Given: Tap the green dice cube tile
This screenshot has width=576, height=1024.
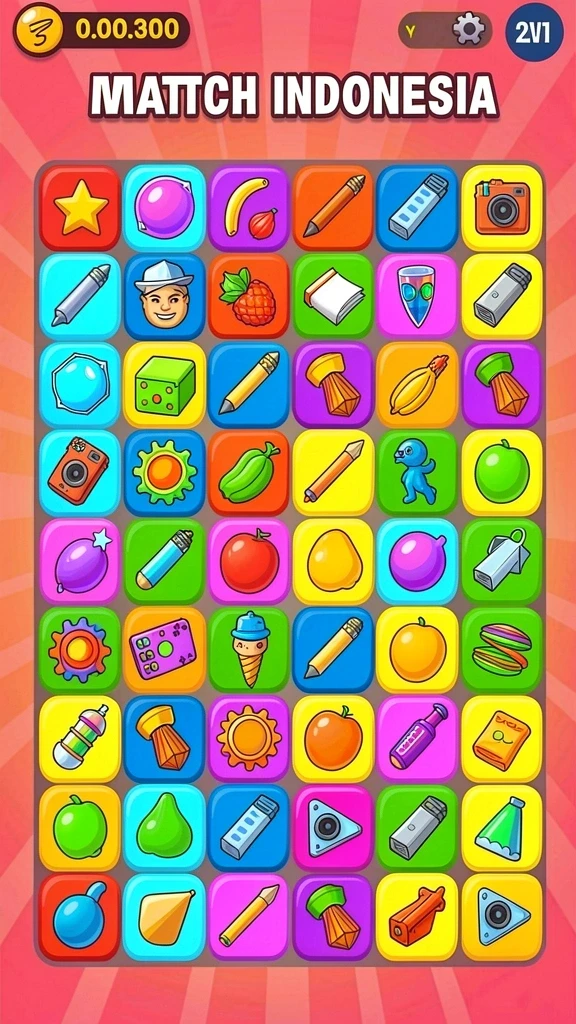Looking at the screenshot, I should [x=165, y=385].
